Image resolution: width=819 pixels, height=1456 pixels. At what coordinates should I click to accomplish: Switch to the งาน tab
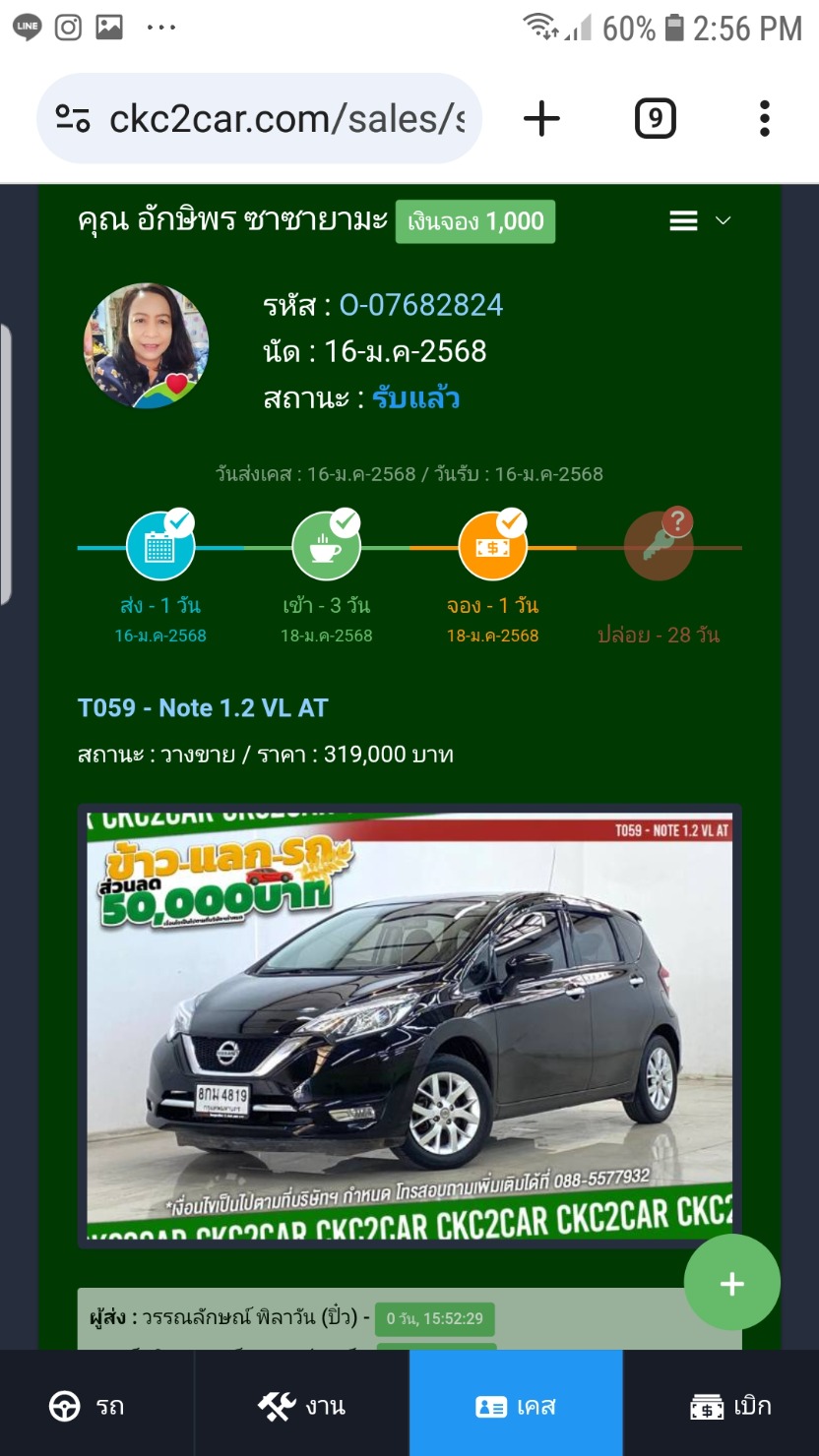(301, 1406)
